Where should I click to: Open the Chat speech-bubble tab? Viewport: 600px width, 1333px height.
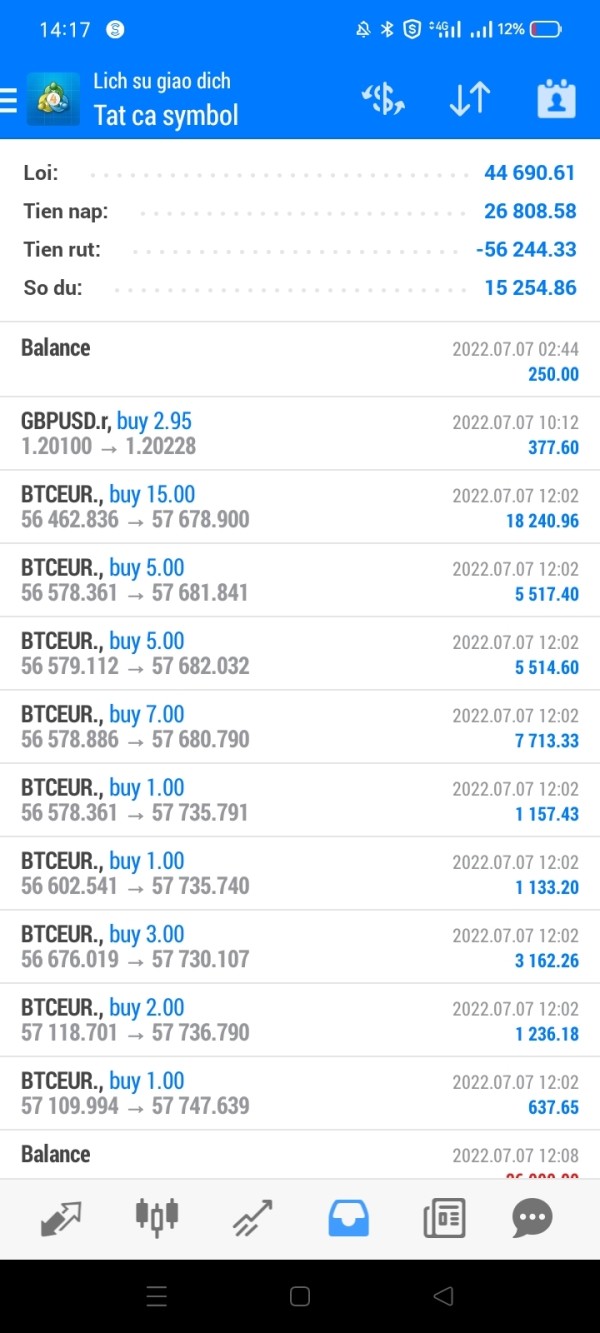click(532, 1218)
